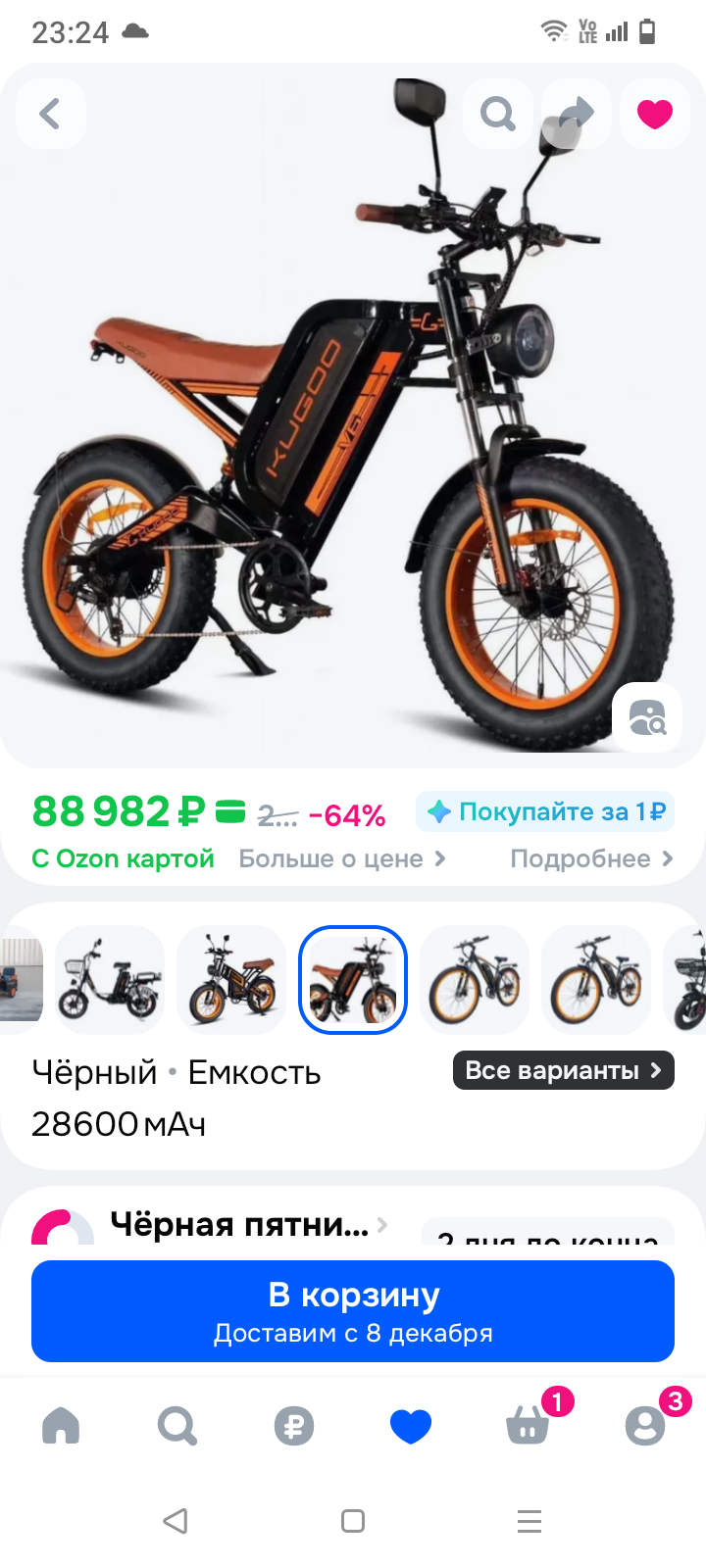Select the scooter with basket variant thumbnail
The image size is (706, 1568).
(110, 979)
